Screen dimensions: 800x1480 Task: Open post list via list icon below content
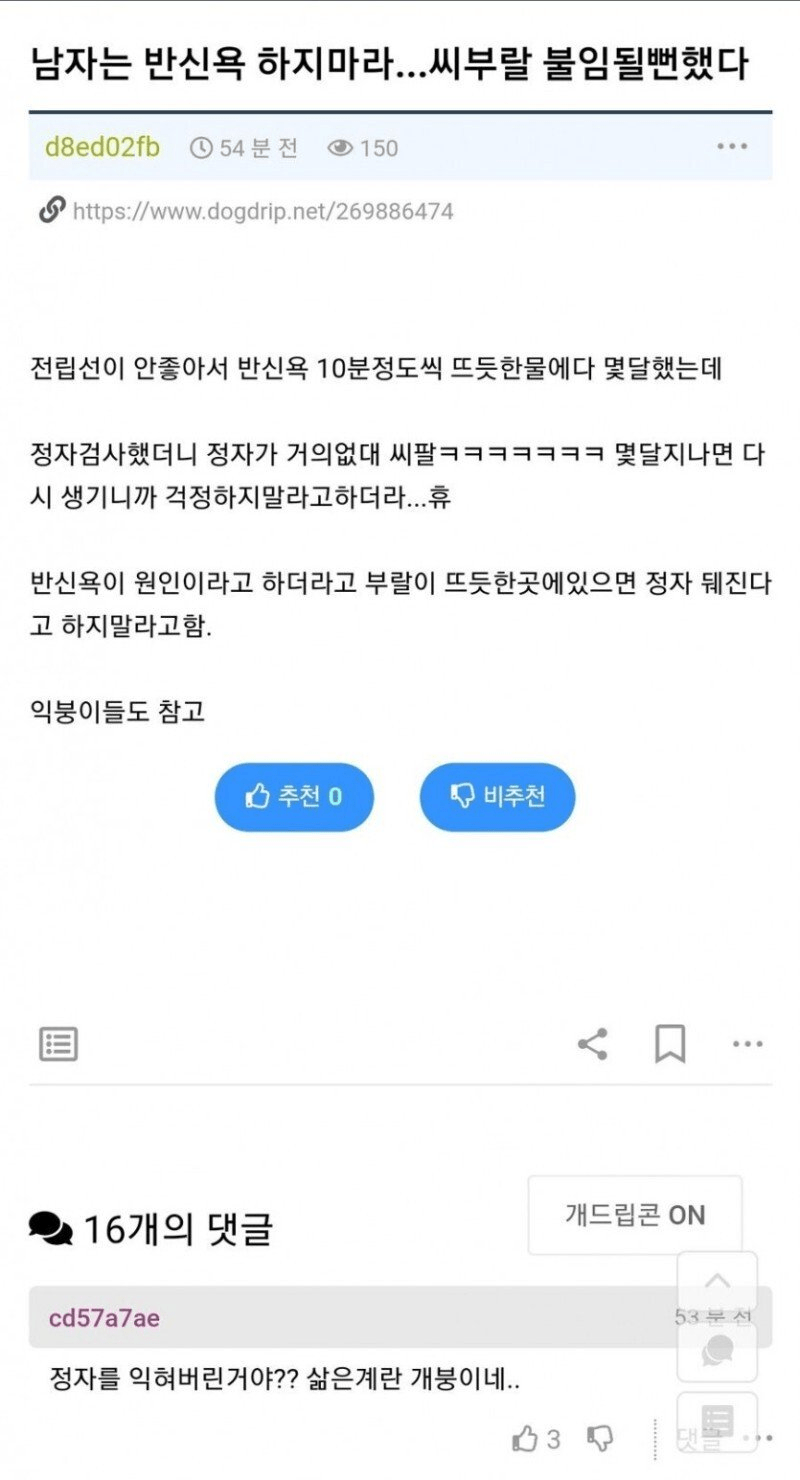[57, 1044]
